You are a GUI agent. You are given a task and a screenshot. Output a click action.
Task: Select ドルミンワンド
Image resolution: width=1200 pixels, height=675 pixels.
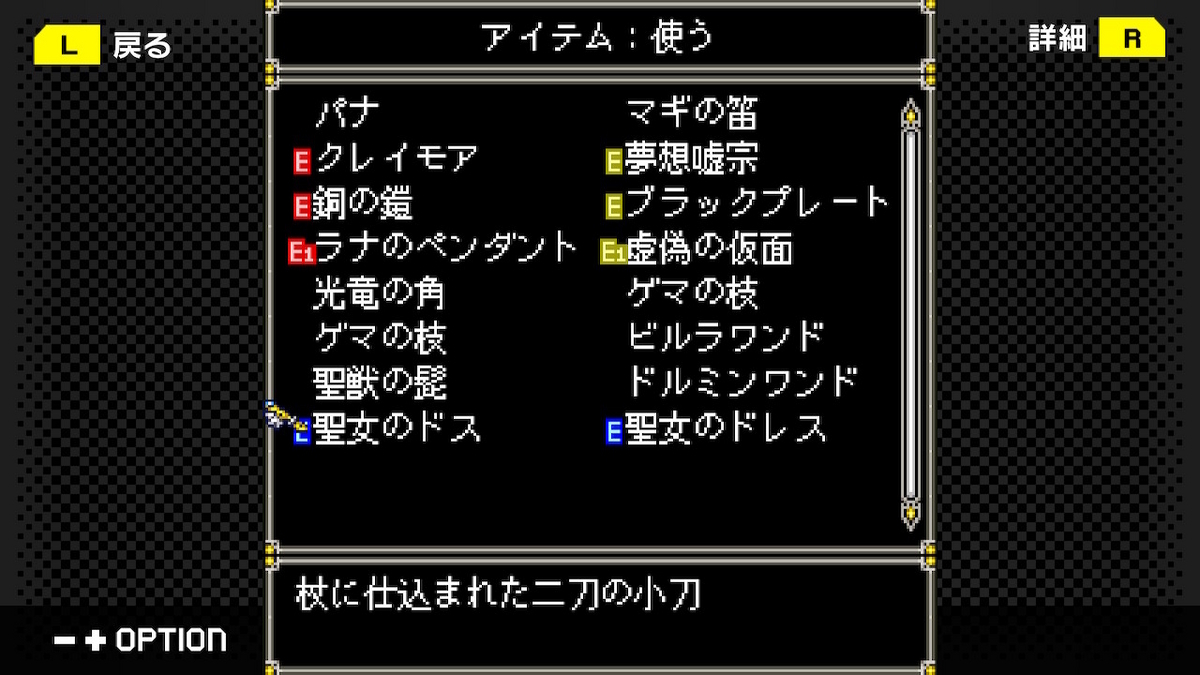coord(741,384)
